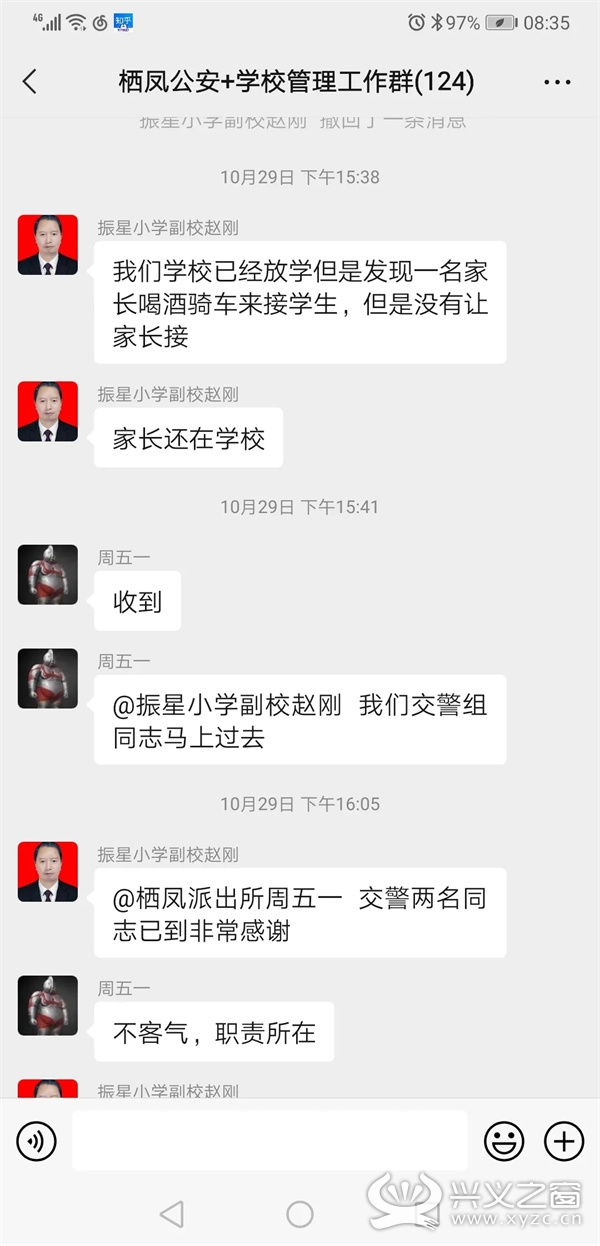
Task: Tap the message text field
Action: [x=269, y=1141]
